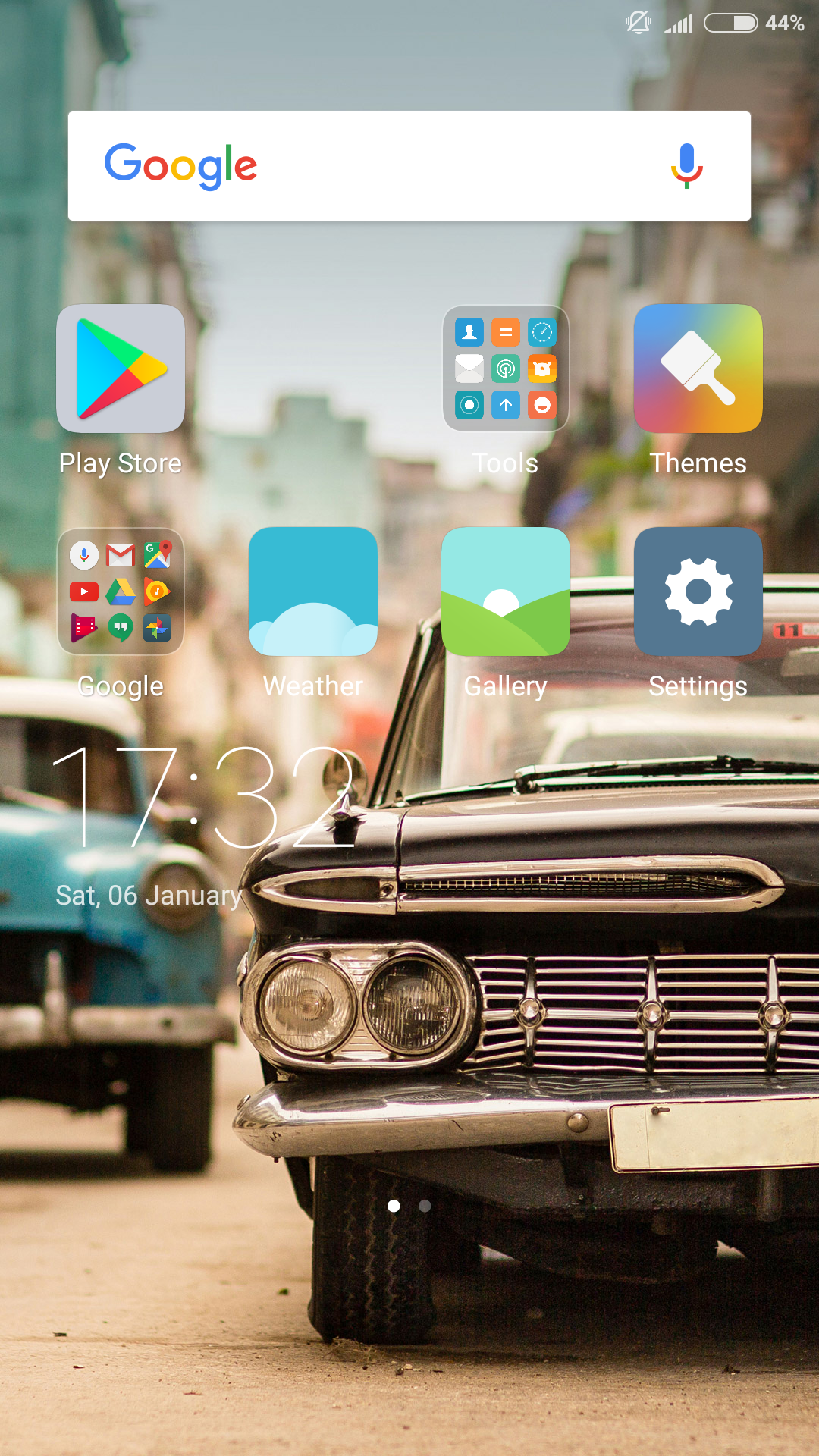Go to Settings
Viewport: 819px width, 1456px height.
point(698,592)
